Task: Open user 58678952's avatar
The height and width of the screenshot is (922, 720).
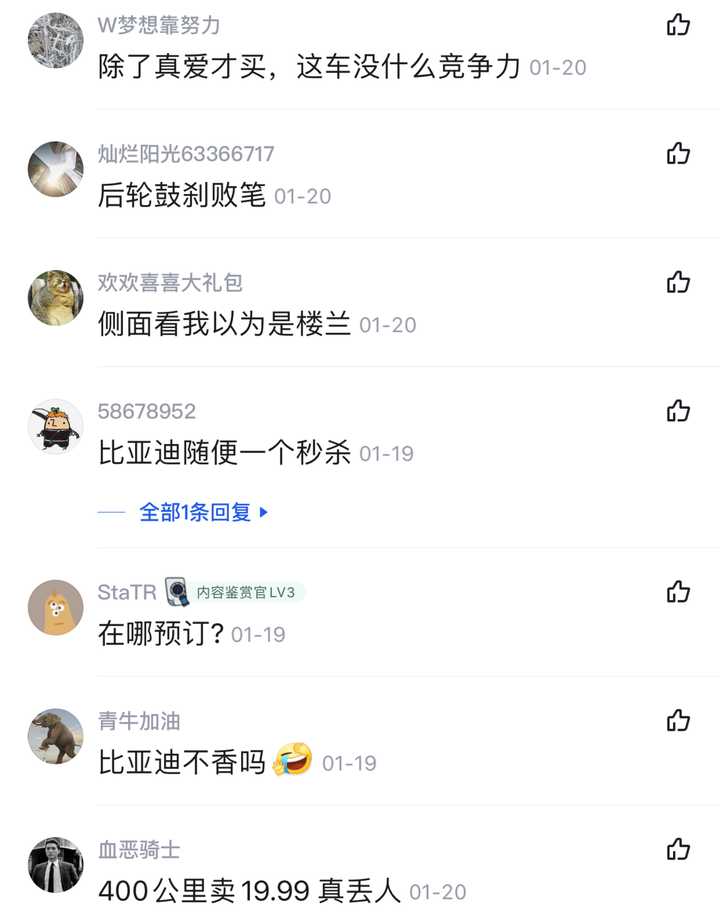Action: 55,427
